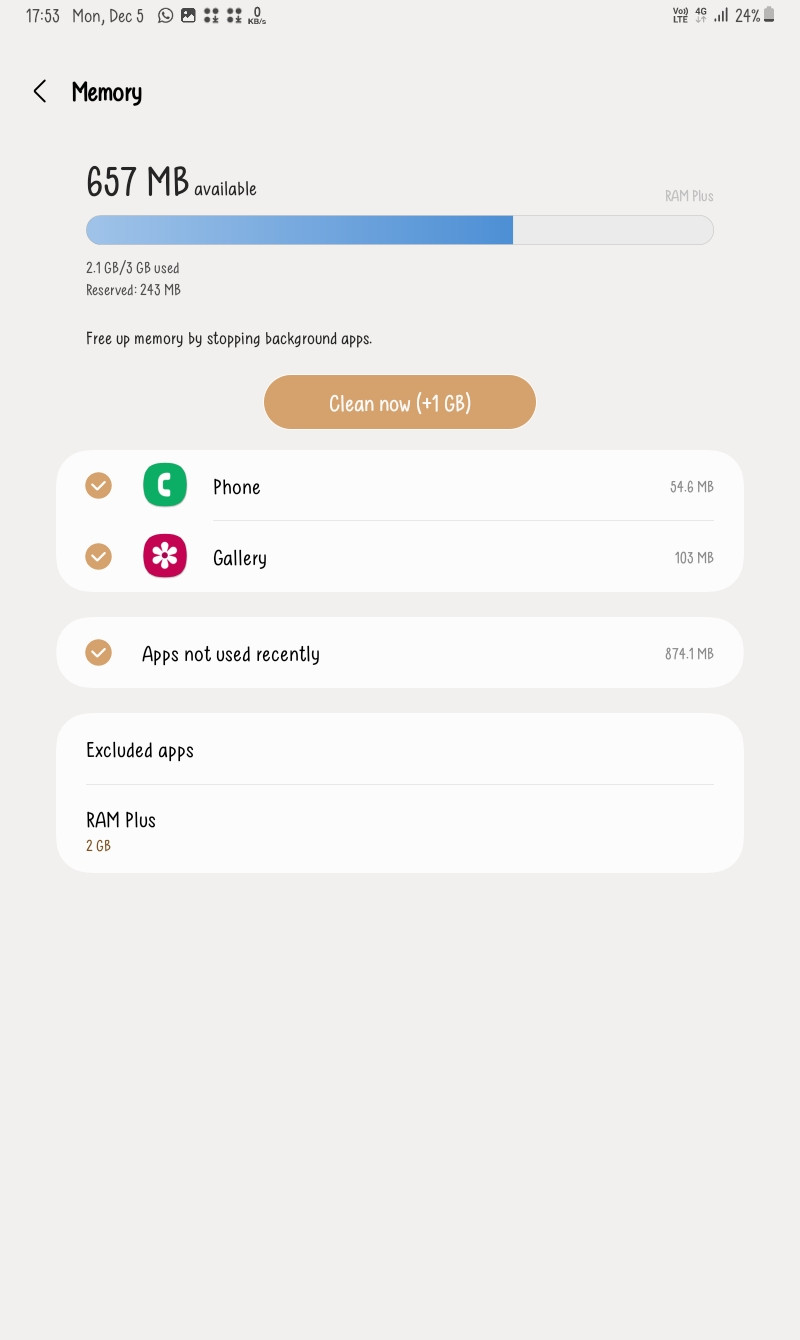This screenshot has width=800, height=1340.
Task: Go back from the Memory screen
Action: [40, 92]
